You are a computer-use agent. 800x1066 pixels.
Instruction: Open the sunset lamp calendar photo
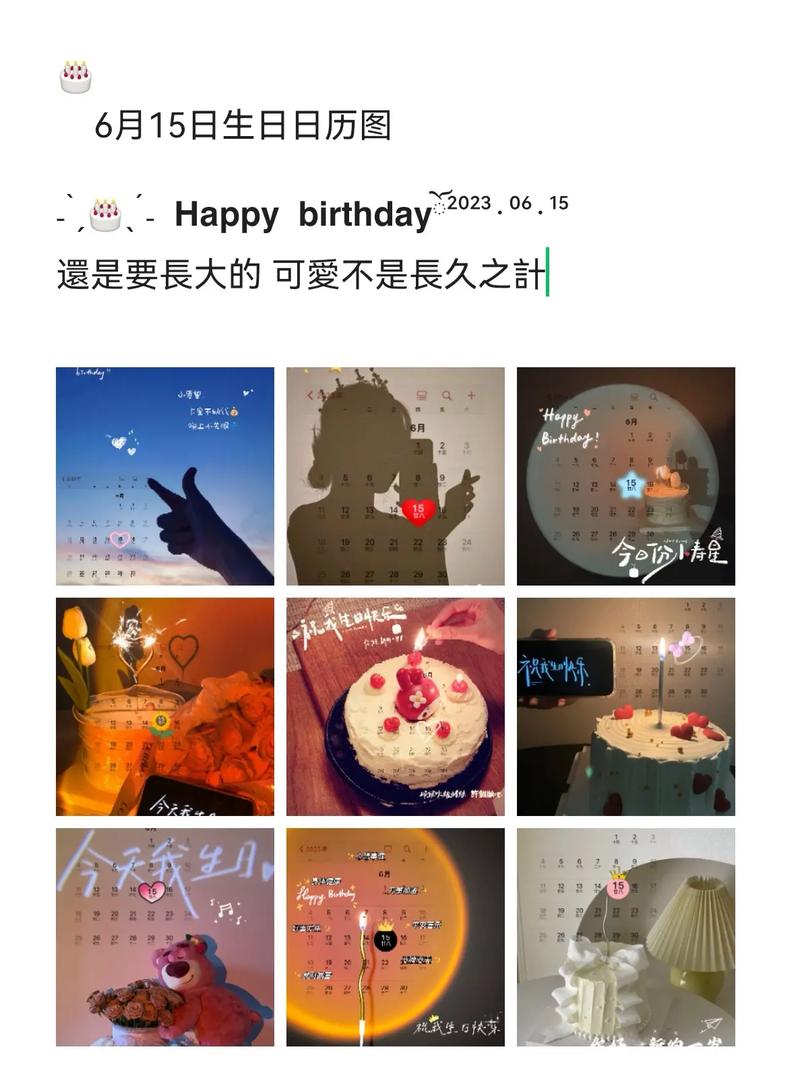point(395,936)
